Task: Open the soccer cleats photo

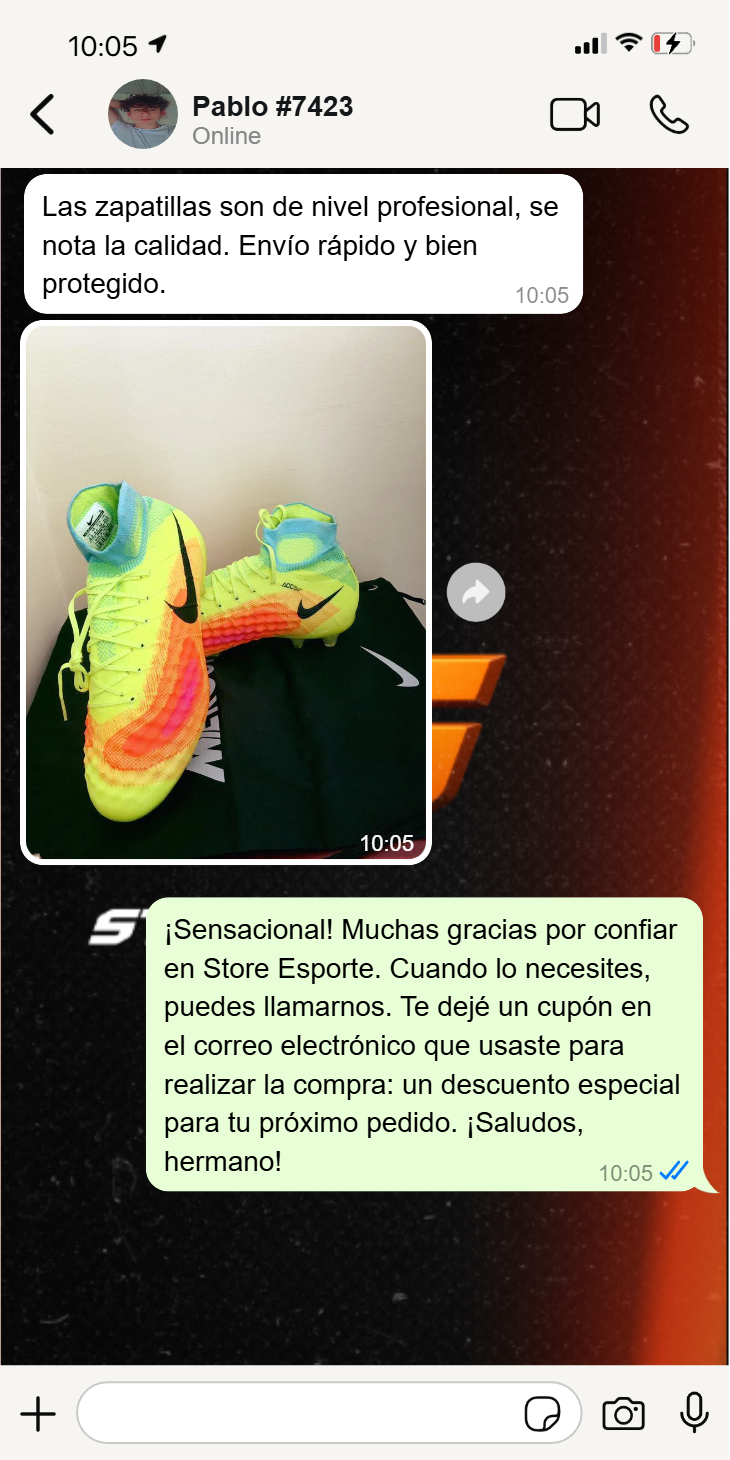Action: pos(226,592)
